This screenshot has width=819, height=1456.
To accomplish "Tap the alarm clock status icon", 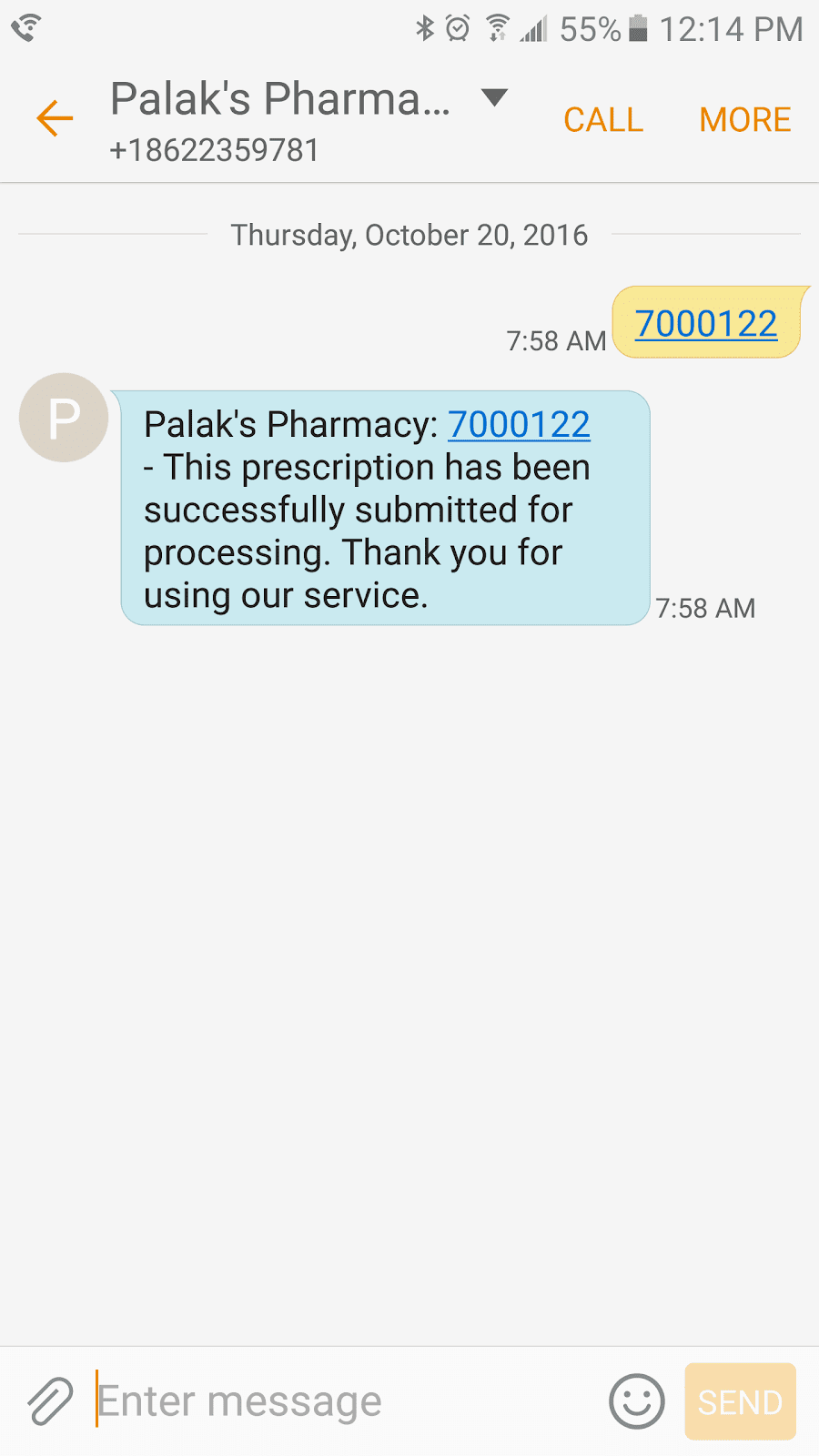I will [456, 28].
